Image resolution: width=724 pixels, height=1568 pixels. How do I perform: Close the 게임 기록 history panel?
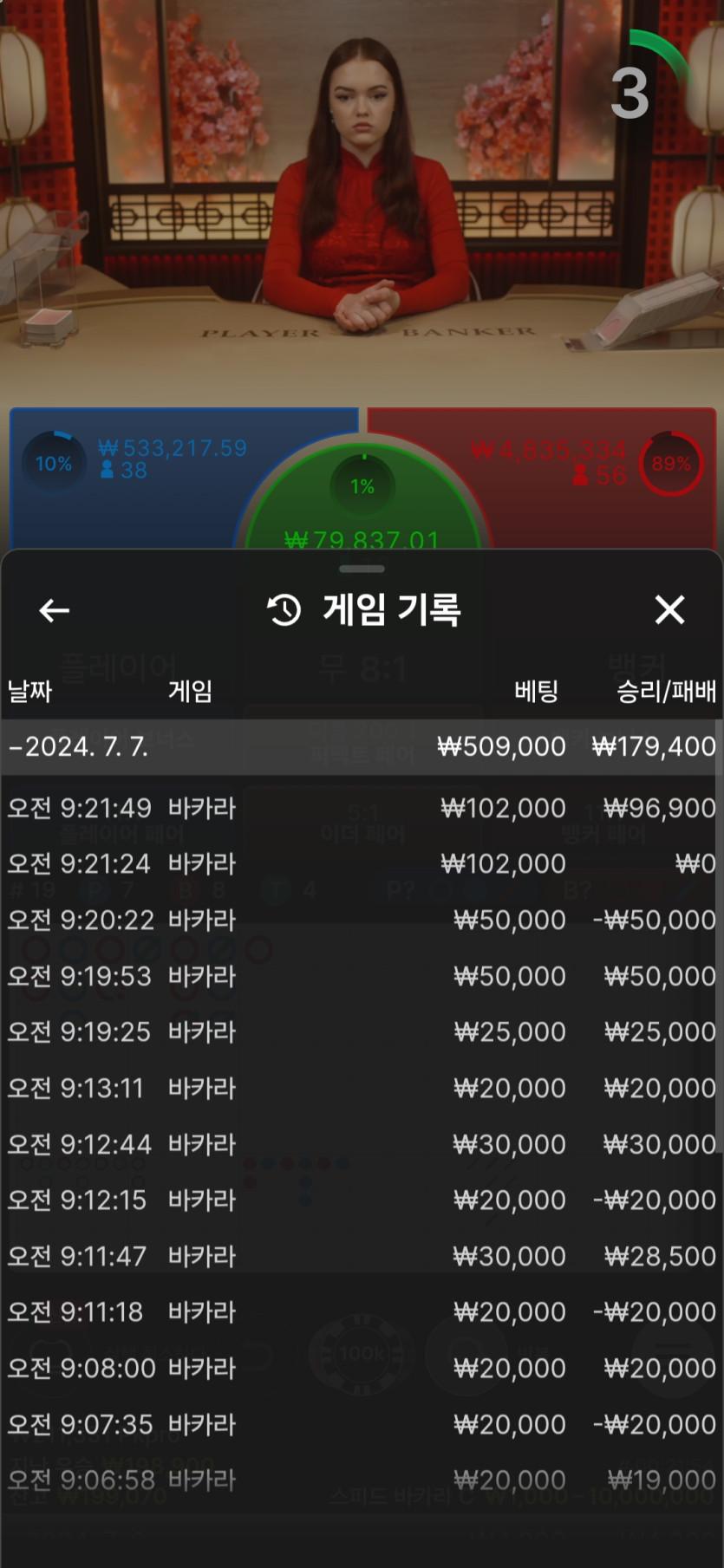[x=669, y=610]
